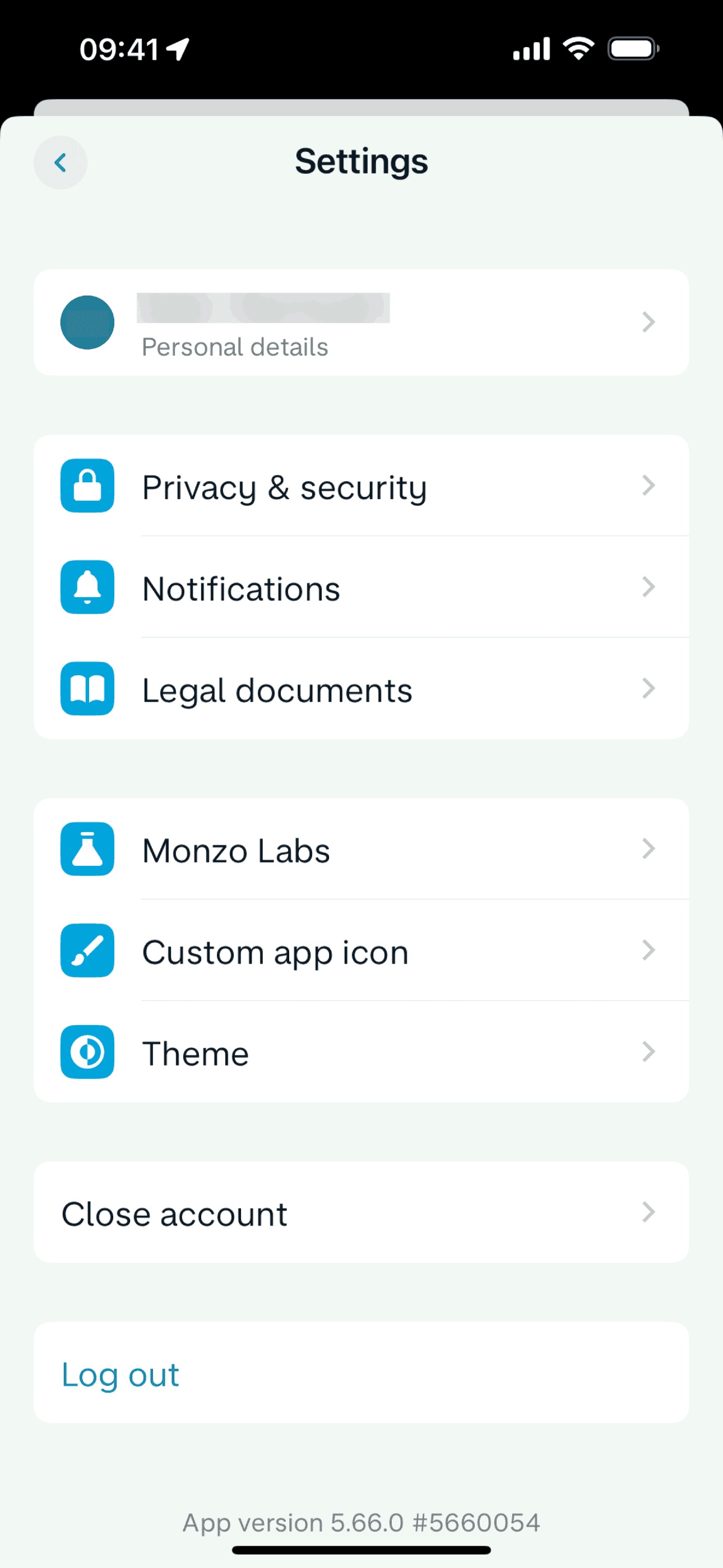Open the Monzo Labs settings row
The height and width of the screenshot is (1568, 723).
[x=361, y=850]
